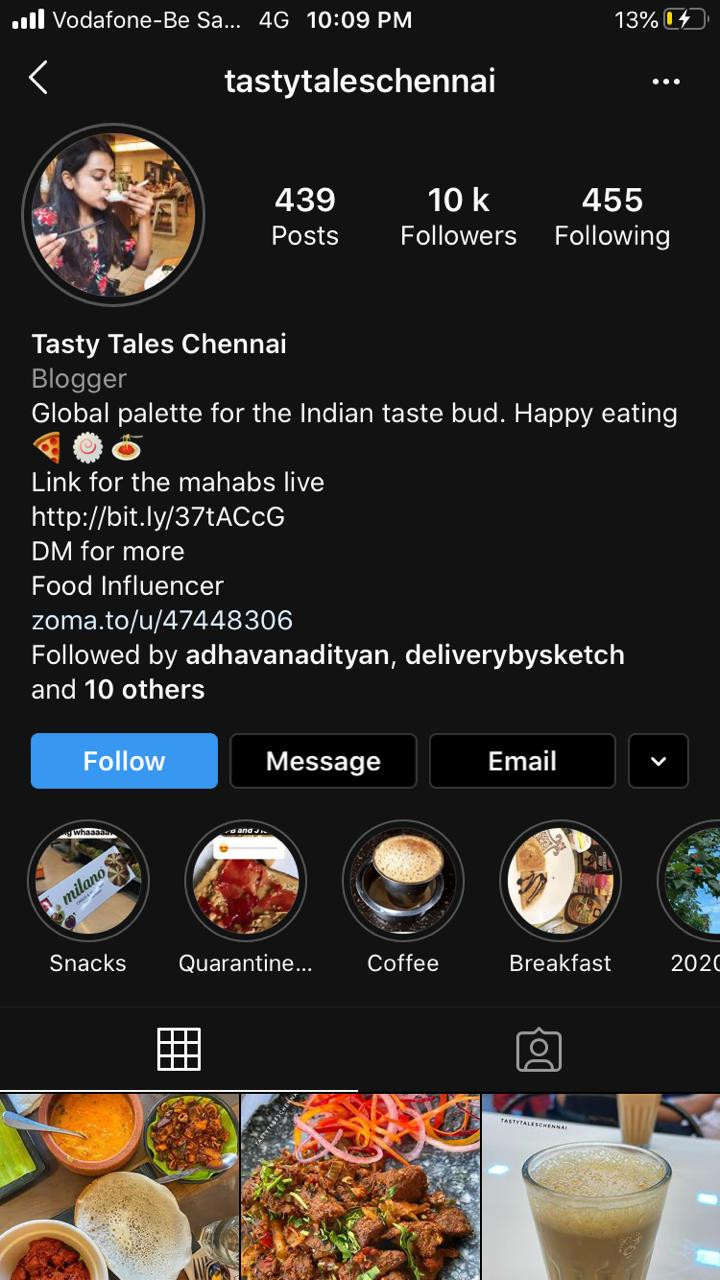Open adhavanadityan's profile from followed by
This screenshot has height=1280, width=720.
click(289, 655)
